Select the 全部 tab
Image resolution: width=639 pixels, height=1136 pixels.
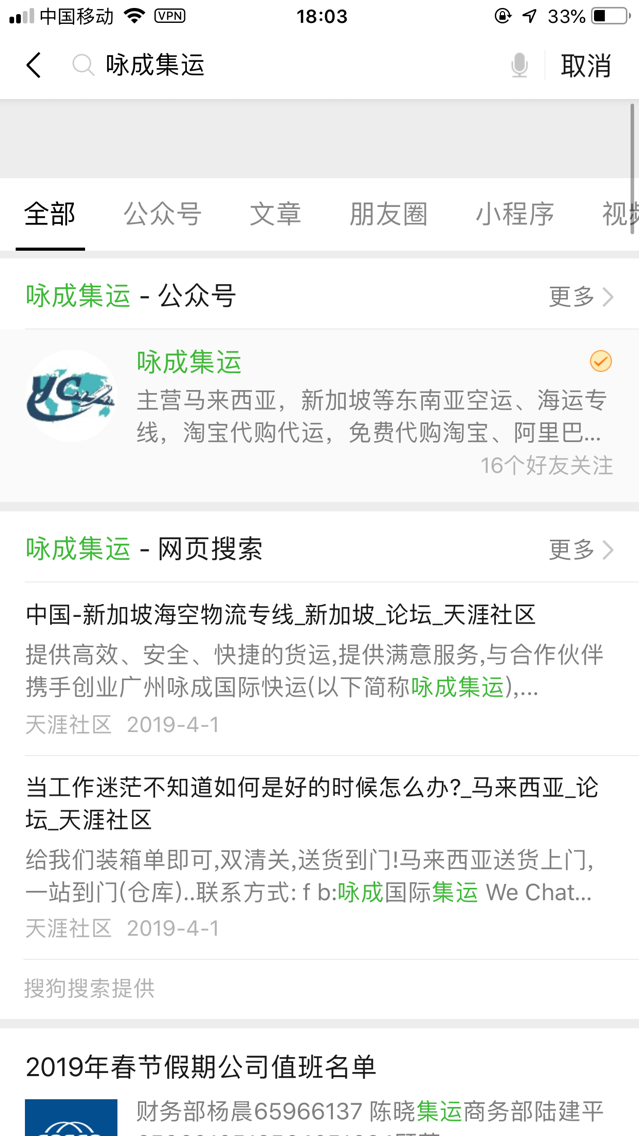click(49, 214)
